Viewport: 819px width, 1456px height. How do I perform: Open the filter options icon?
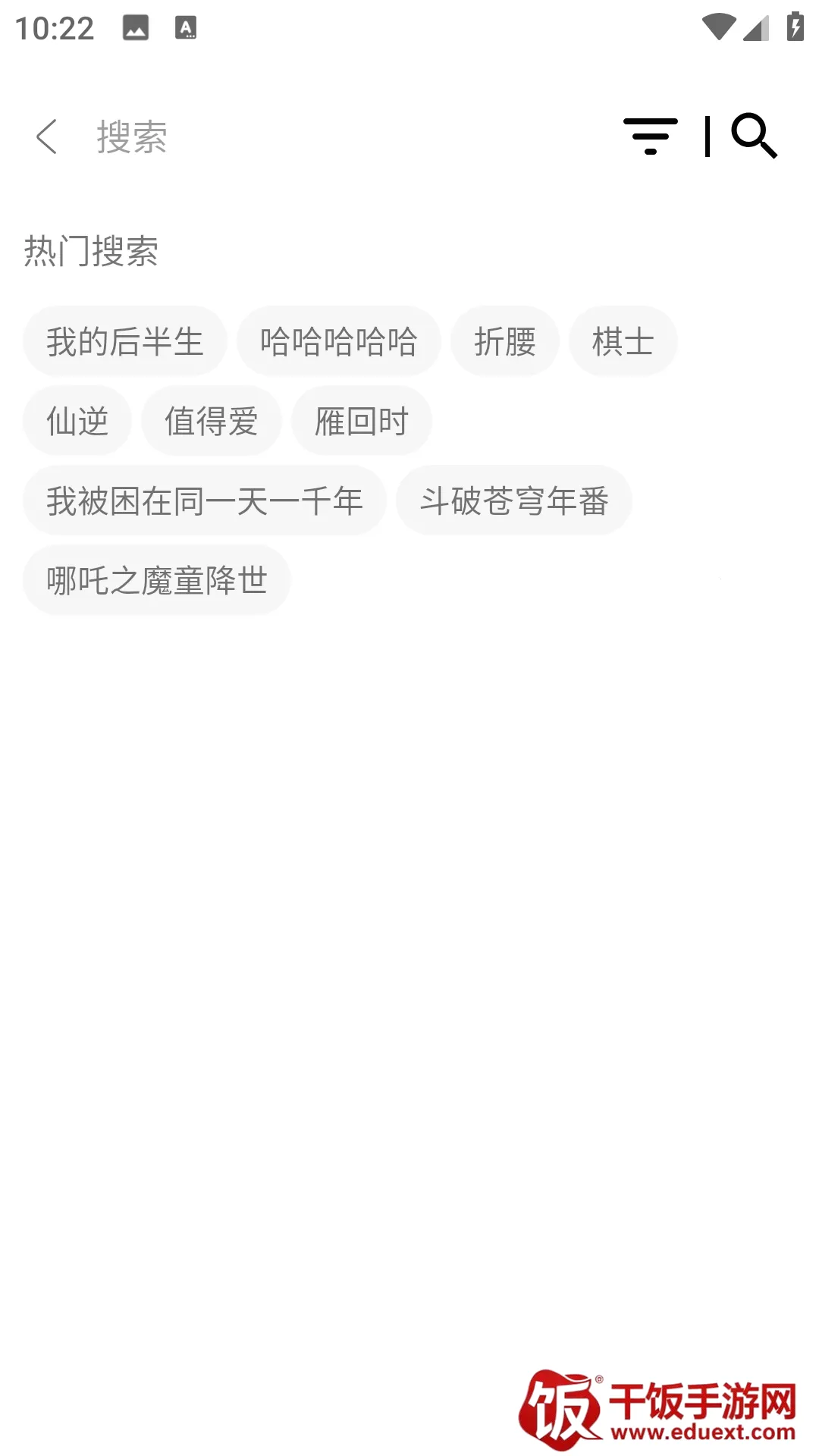(650, 136)
